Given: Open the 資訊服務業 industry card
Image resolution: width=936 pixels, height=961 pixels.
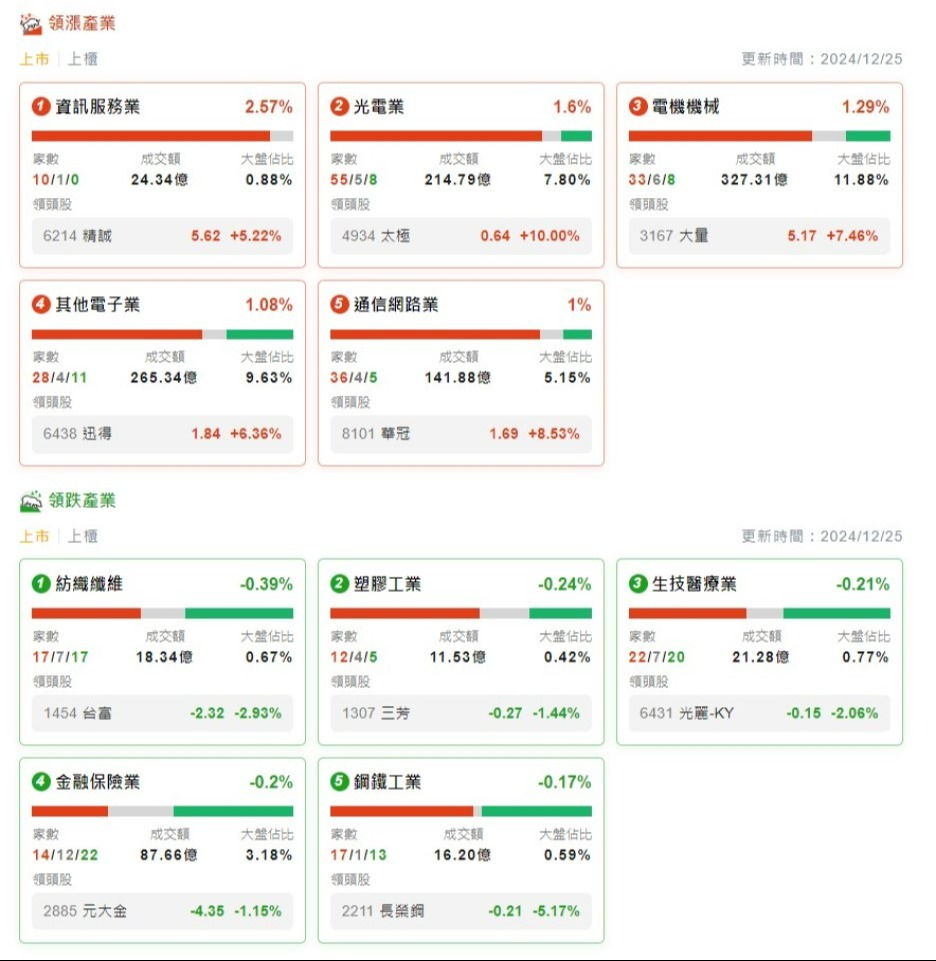Looking at the screenshot, I should (x=98, y=107).
